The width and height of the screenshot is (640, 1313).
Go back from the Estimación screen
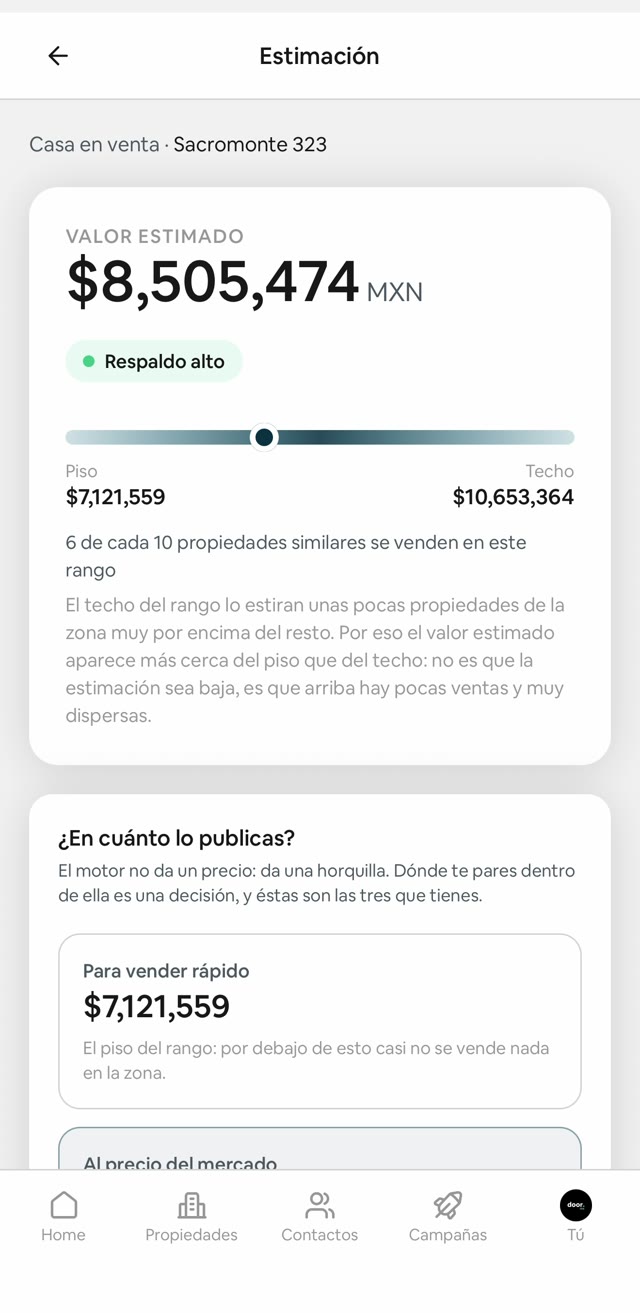[x=58, y=56]
